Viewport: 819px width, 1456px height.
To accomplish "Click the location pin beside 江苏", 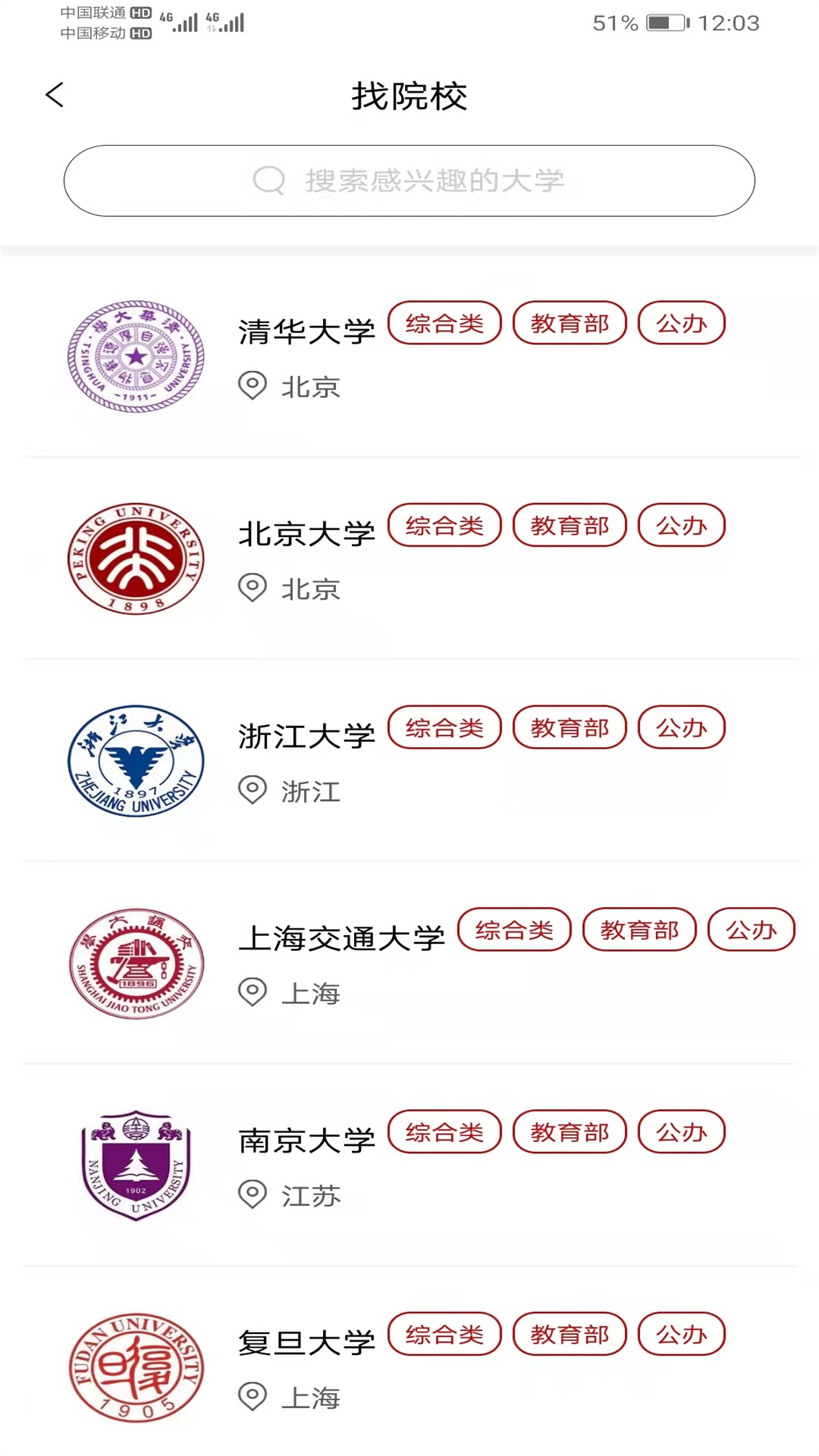I will pos(251,1195).
